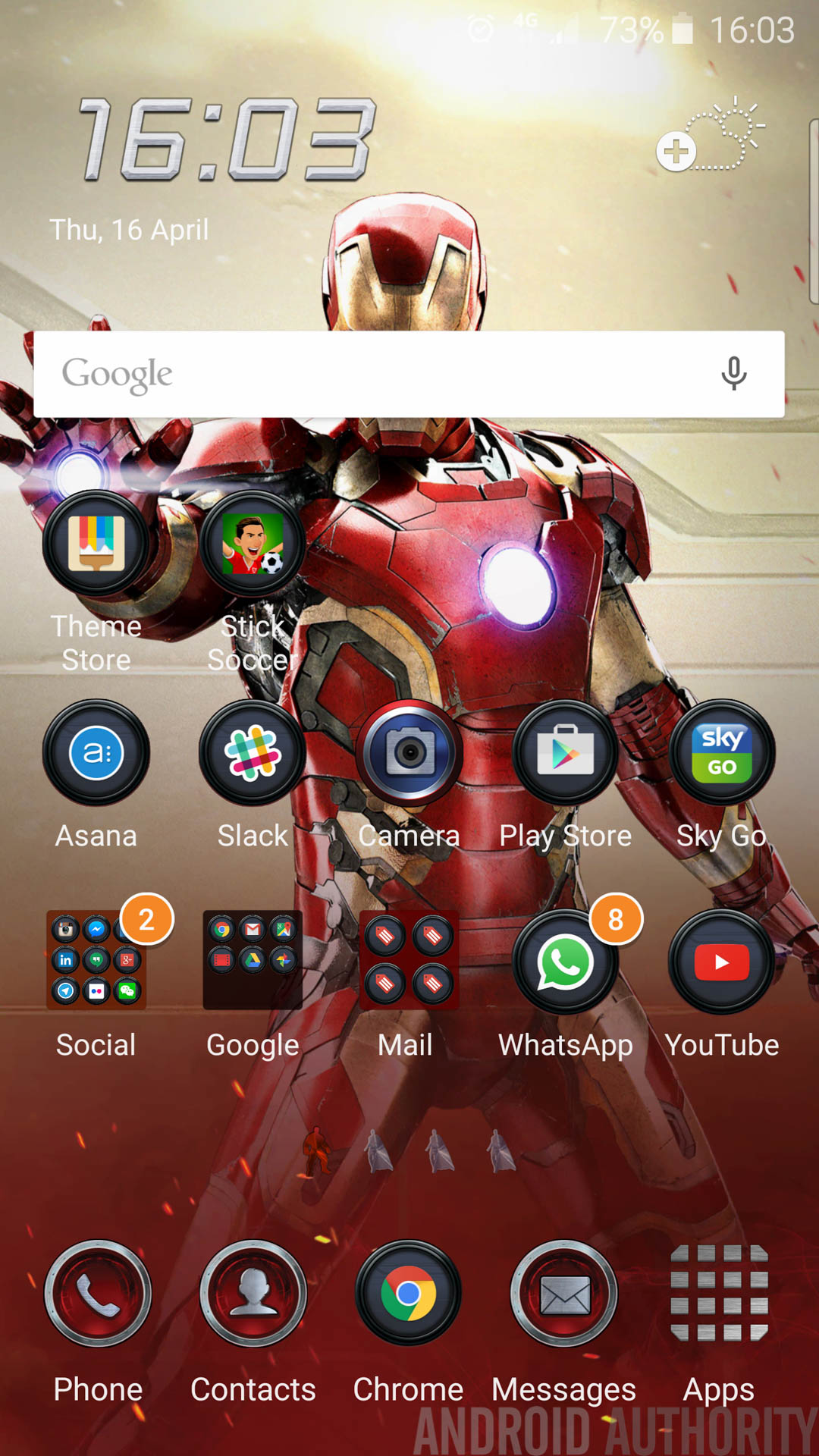This screenshot has width=819, height=1456.
Task: Open Messages from the dock
Action: click(564, 1293)
